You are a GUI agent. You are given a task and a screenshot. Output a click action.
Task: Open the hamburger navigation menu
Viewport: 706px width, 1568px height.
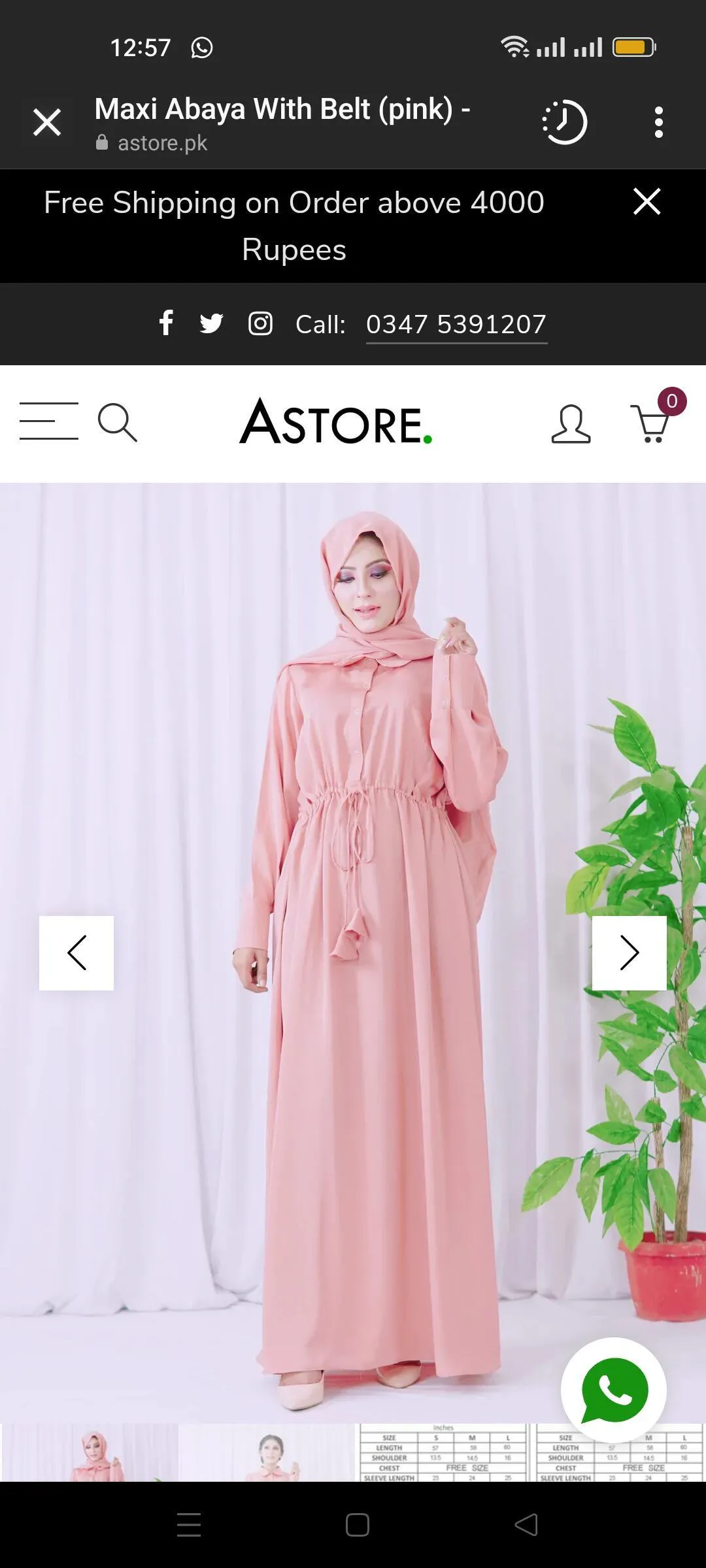[49, 421]
